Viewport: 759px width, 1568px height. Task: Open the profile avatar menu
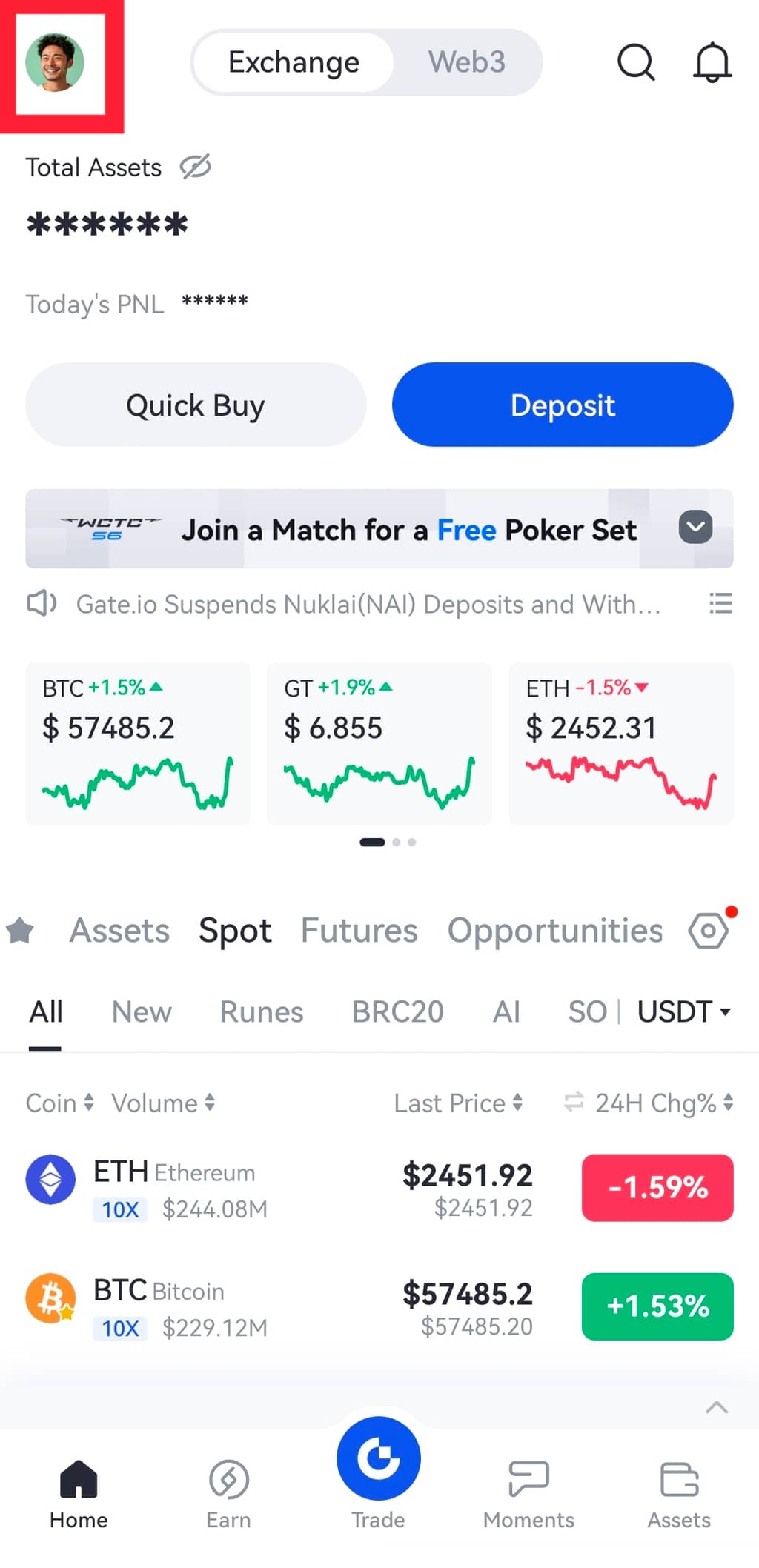click(54, 63)
